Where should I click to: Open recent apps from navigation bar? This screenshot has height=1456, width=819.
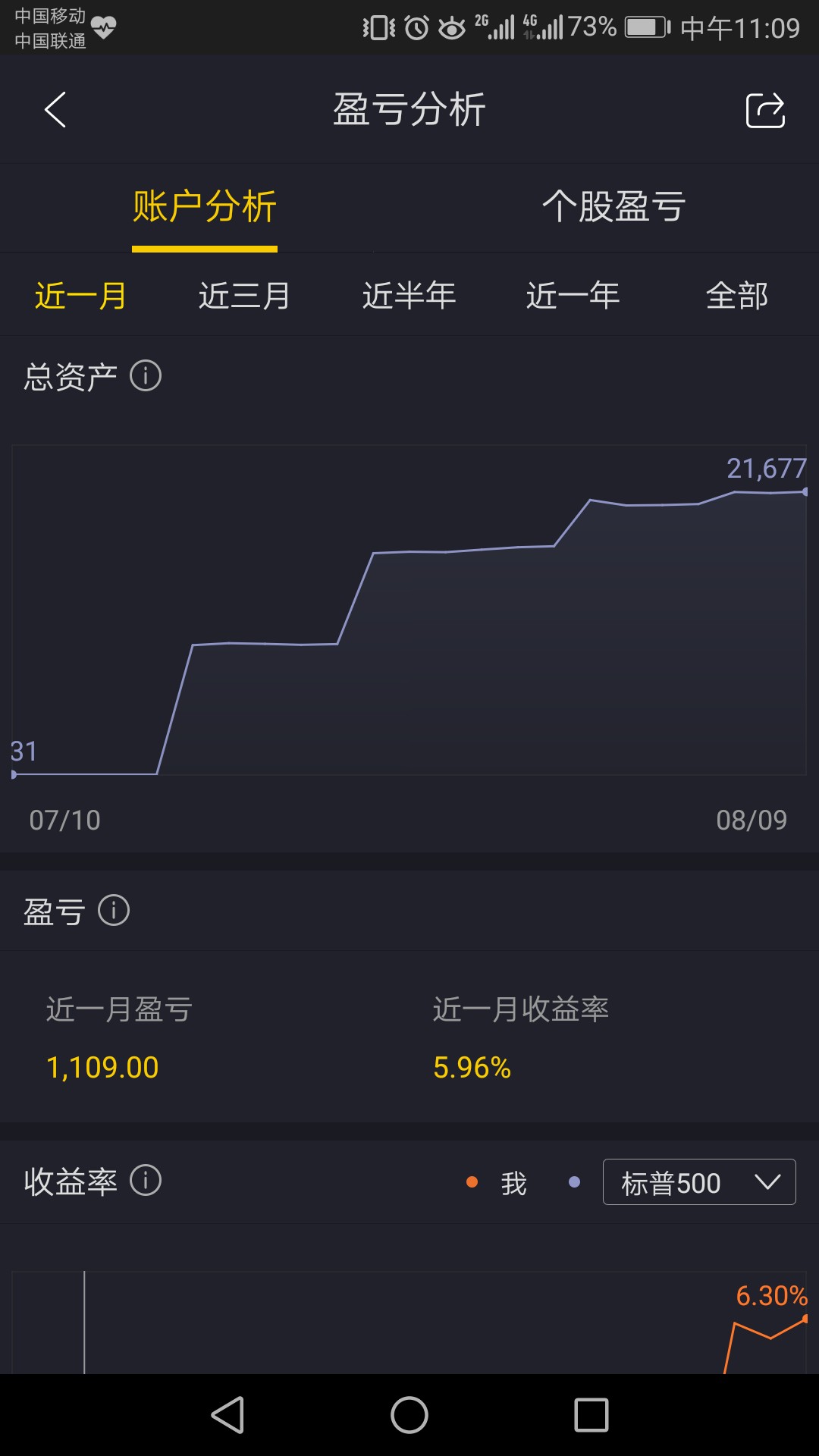tap(591, 1415)
